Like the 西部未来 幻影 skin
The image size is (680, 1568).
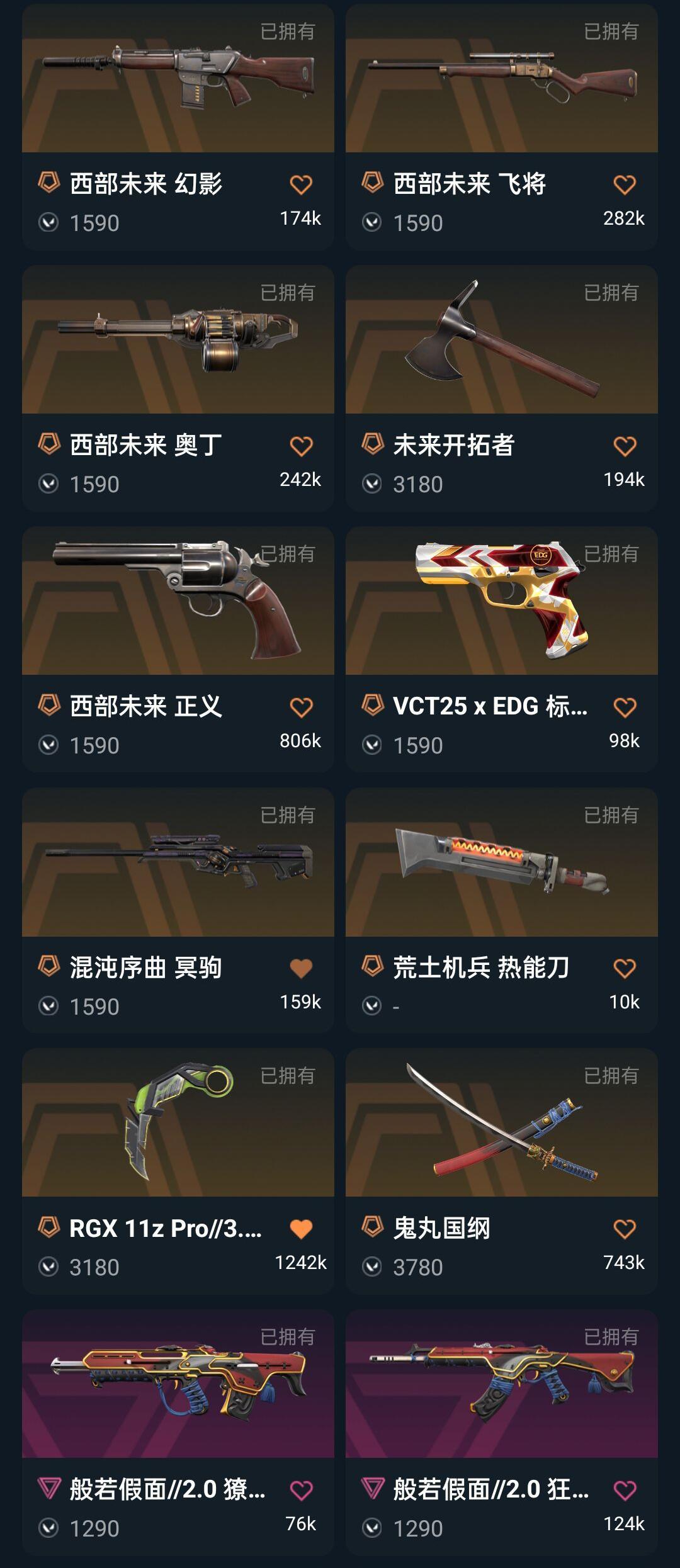[x=301, y=185]
